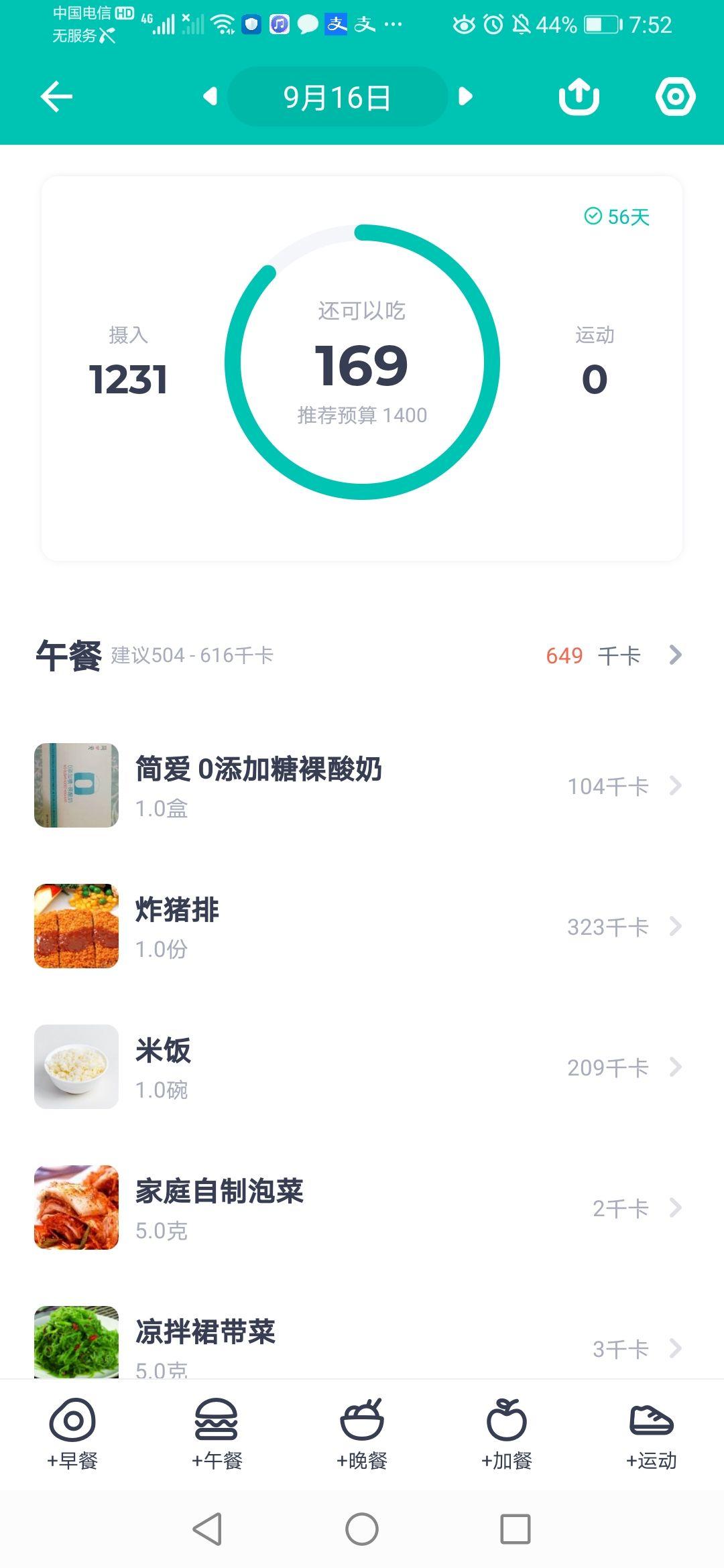Screen dimensions: 724x1568
Task: Go back using the top-left arrow
Action: pyautogui.click(x=56, y=97)
